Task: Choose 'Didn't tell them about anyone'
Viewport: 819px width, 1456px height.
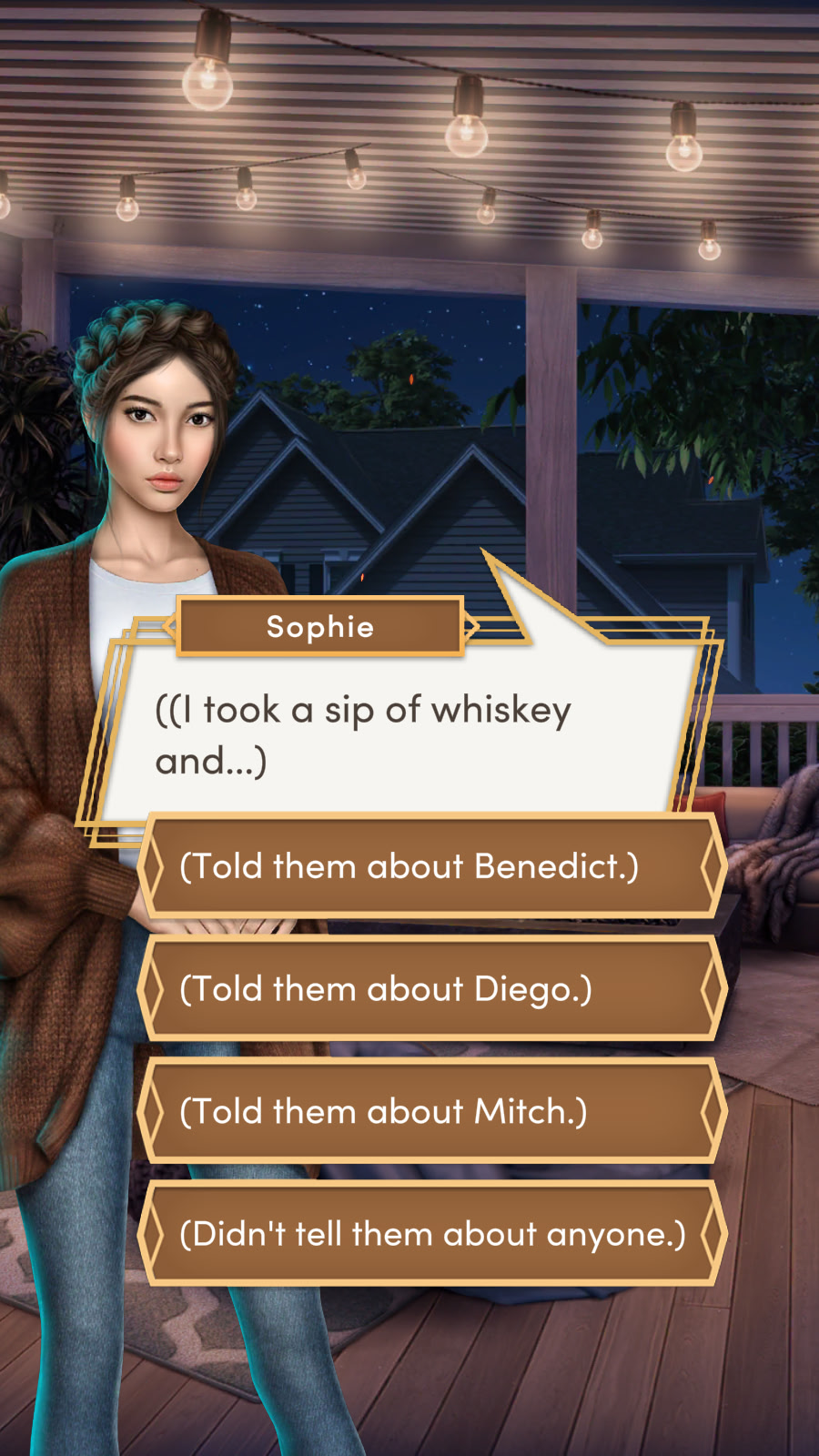Action: [431, 1234]
